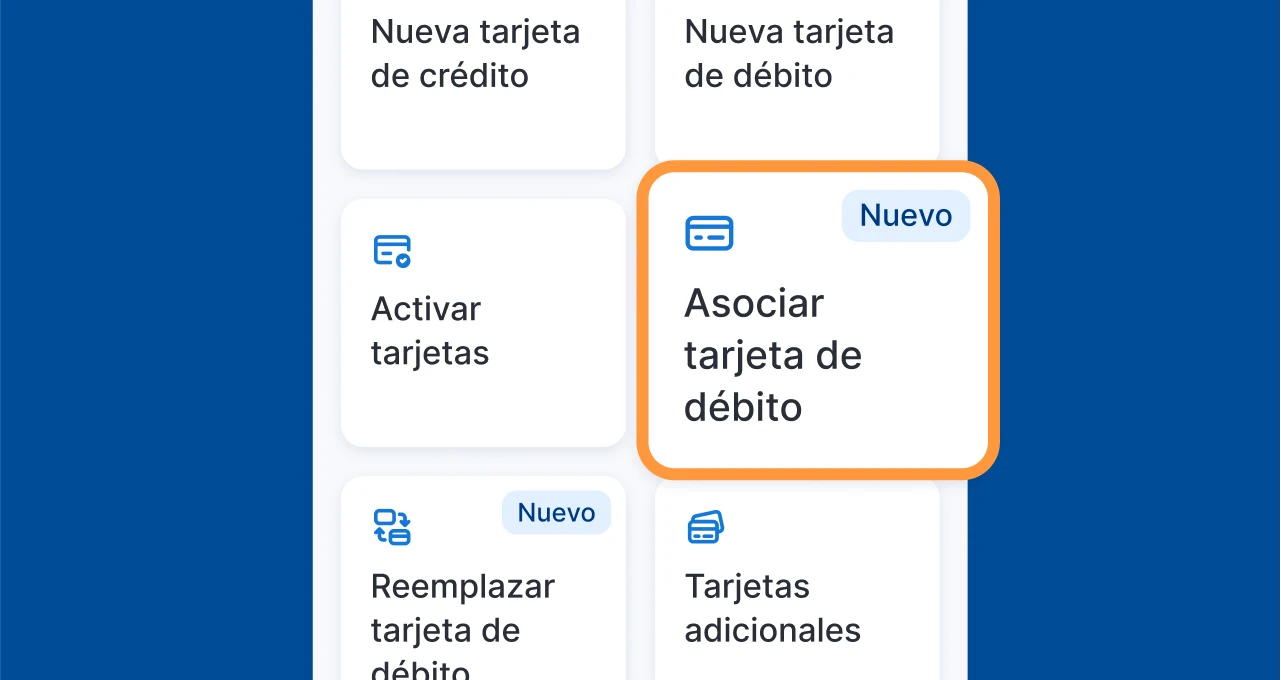Open Activar tarjetas option
1281x680 pixels.
click(483, 322)
